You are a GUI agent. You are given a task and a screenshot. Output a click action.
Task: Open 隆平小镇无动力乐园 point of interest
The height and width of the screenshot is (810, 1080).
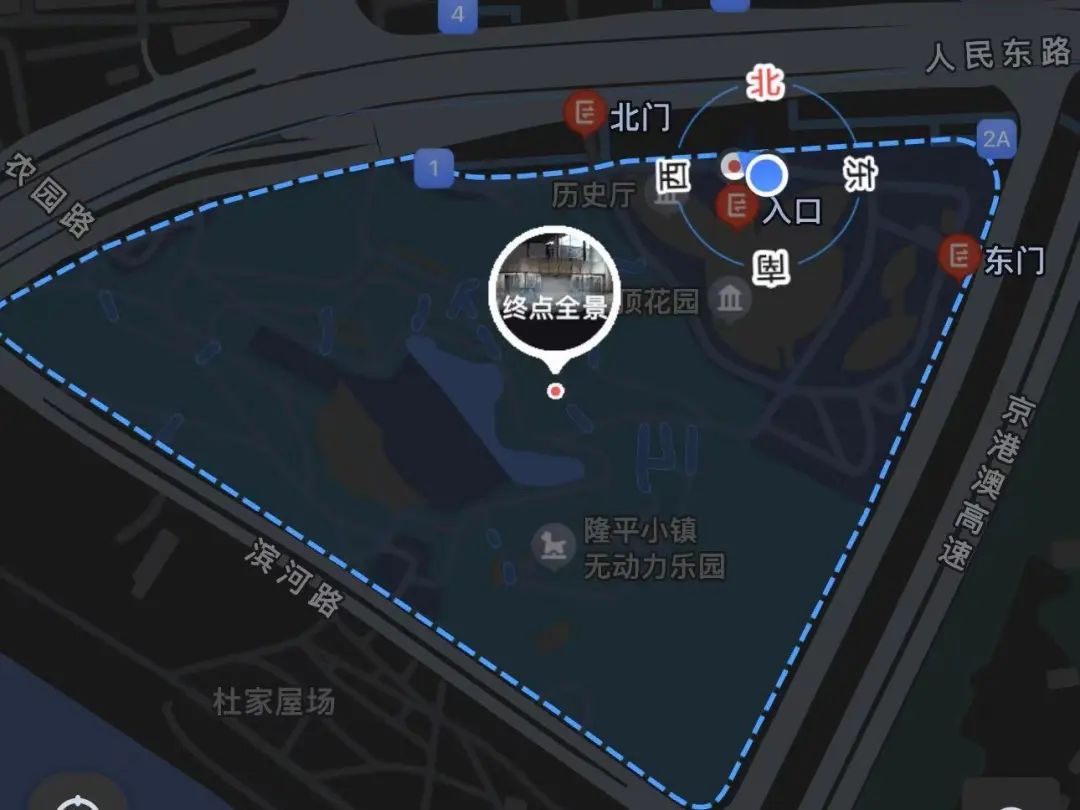tap(553, 548)
